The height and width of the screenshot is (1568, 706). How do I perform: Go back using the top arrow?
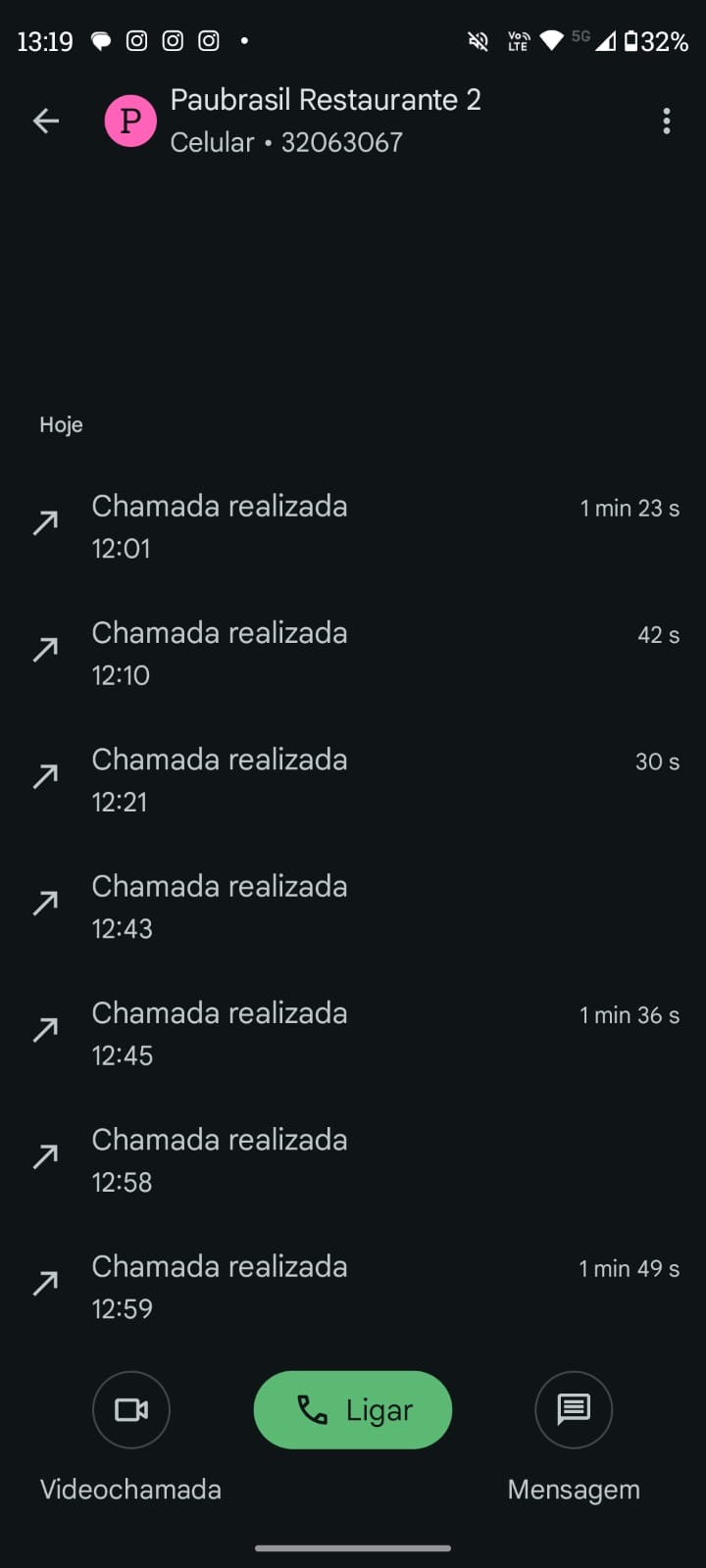pyautogui.click(x=46, y=121)
